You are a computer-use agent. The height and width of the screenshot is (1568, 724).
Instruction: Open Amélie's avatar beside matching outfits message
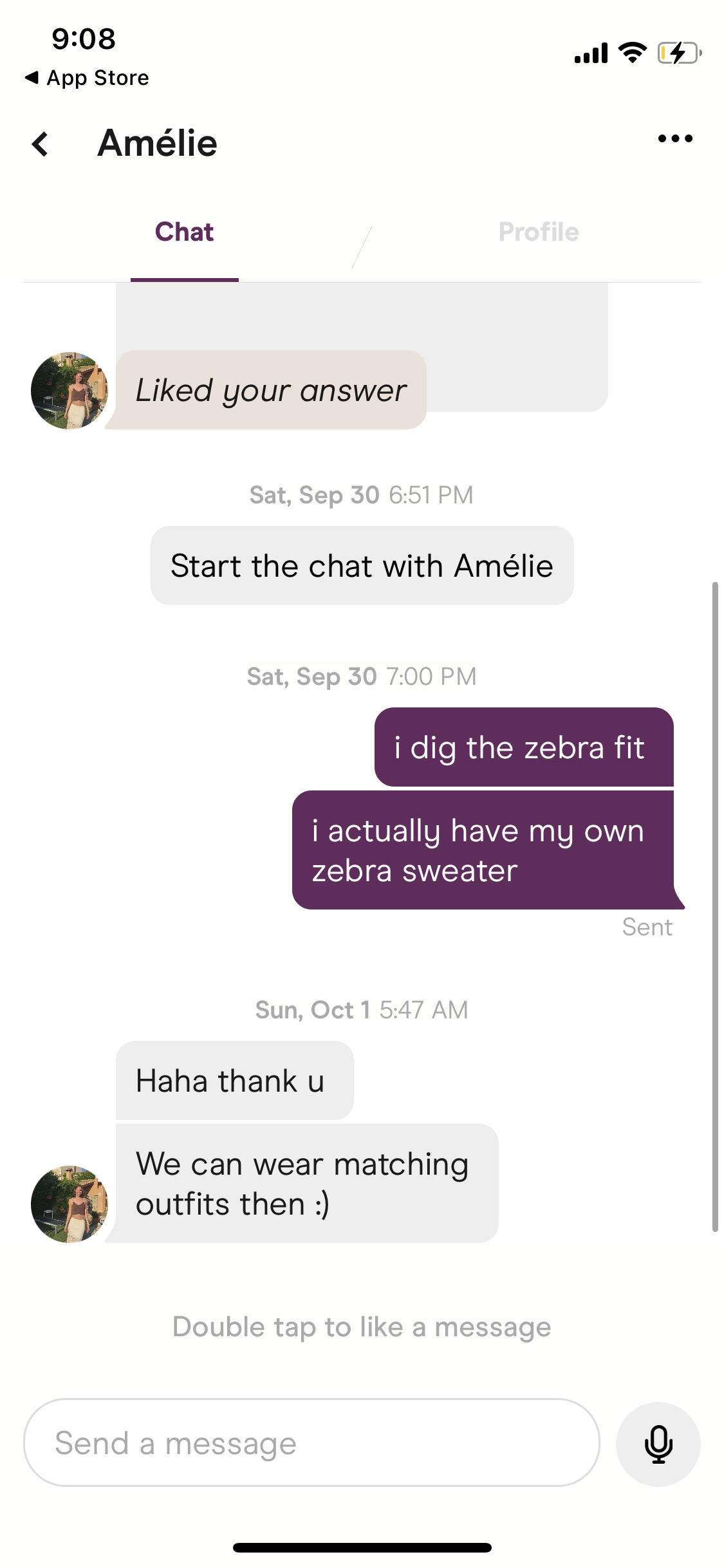click(70, 1204)
